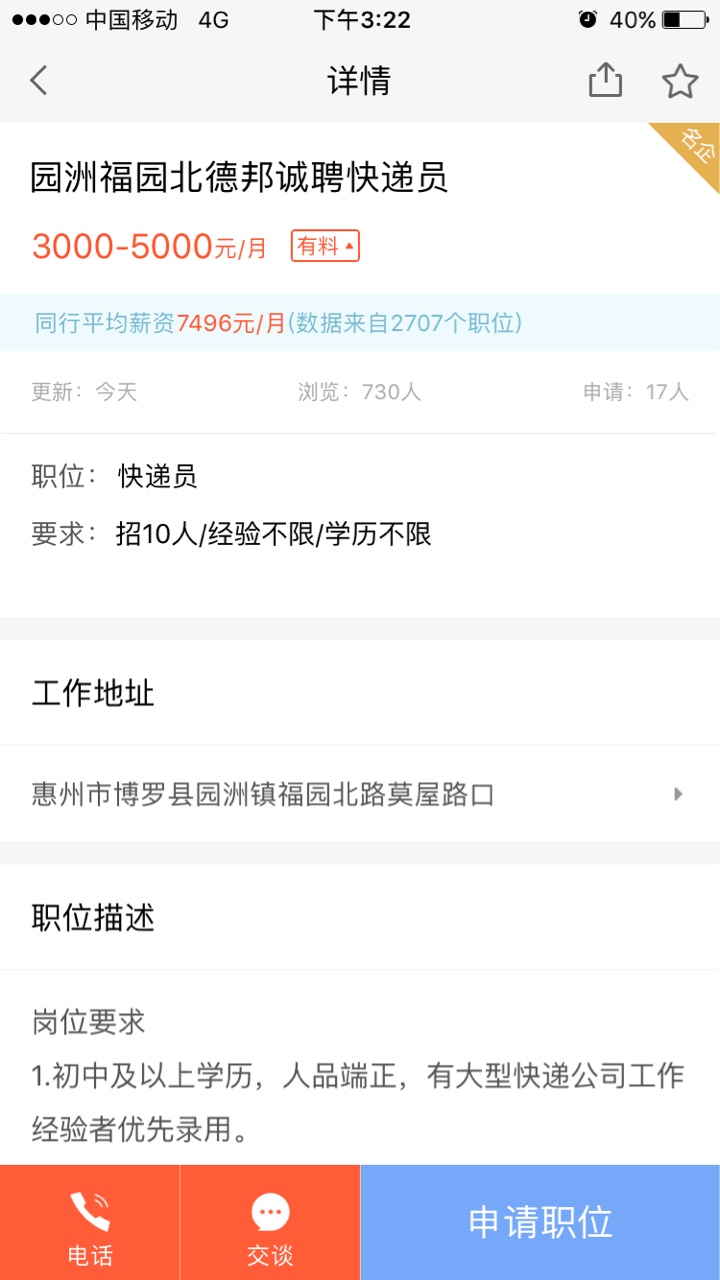Share this courier job posting

[605, 80]
